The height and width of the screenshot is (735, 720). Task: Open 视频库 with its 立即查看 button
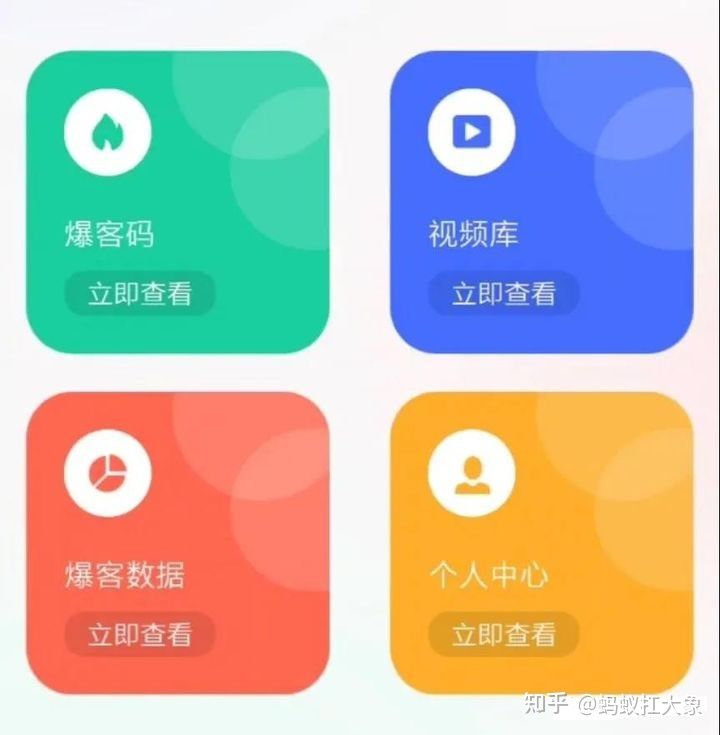coord(504,294)
